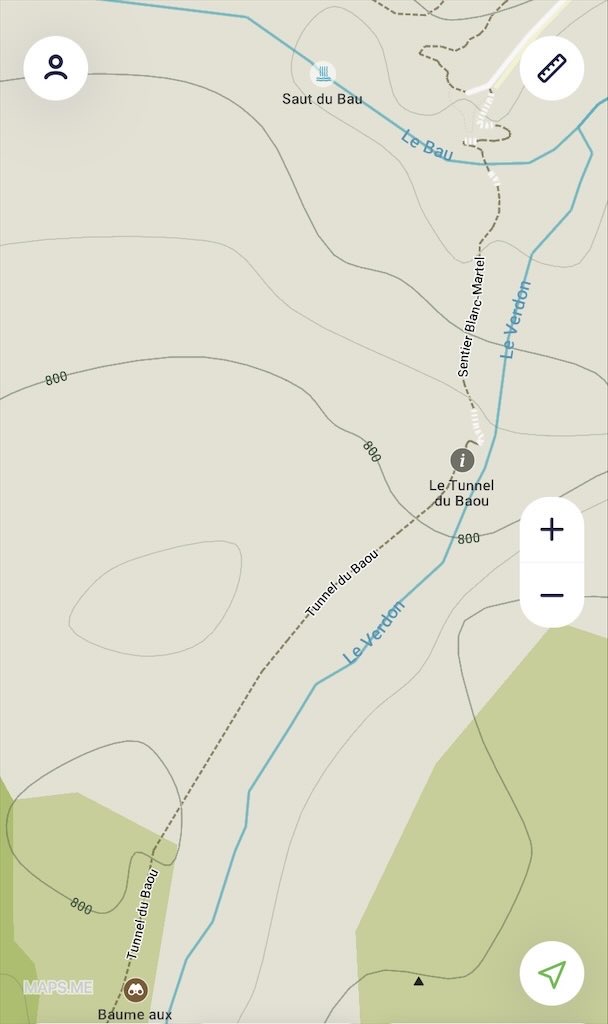Zoom in with the plus button

(551, 530)
